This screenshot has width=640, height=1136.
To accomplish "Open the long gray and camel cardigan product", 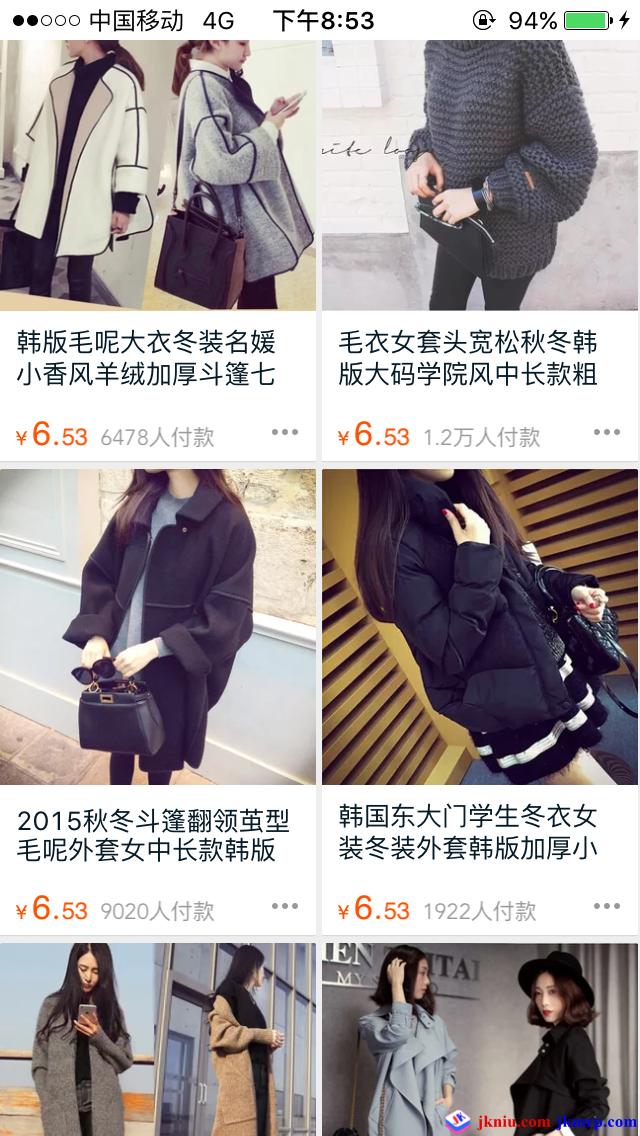I will click(x=158, y=1040).
